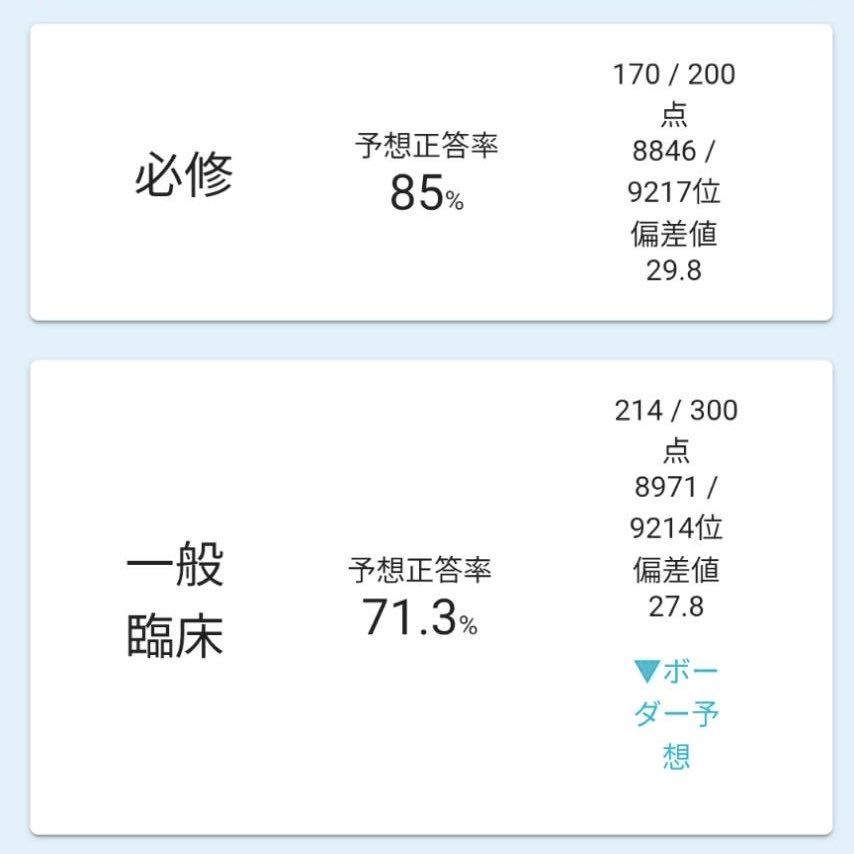Expand the ボーダー予想 link

click(677, 712)
